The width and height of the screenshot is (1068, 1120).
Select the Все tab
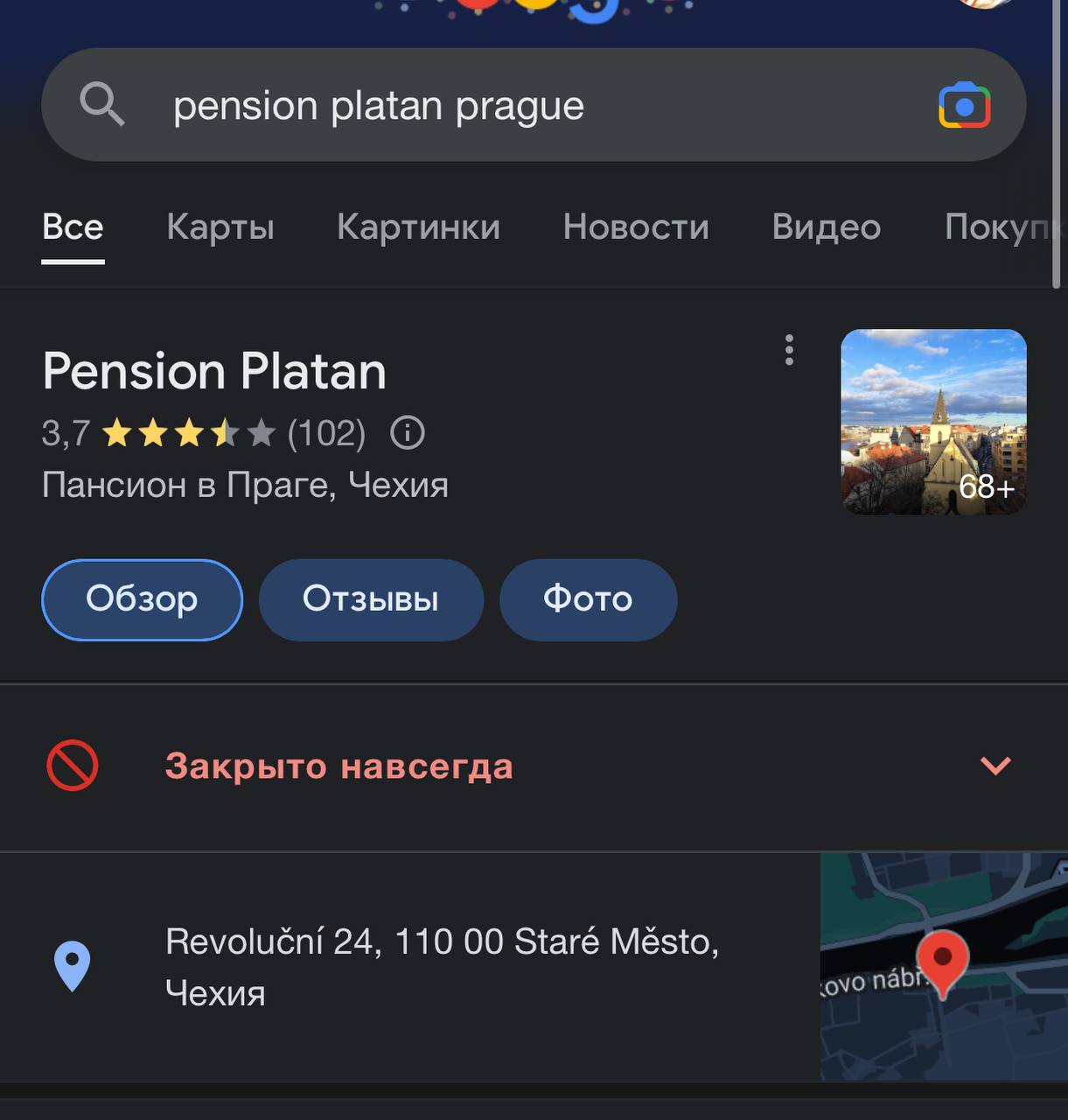[x=73, y=227]
